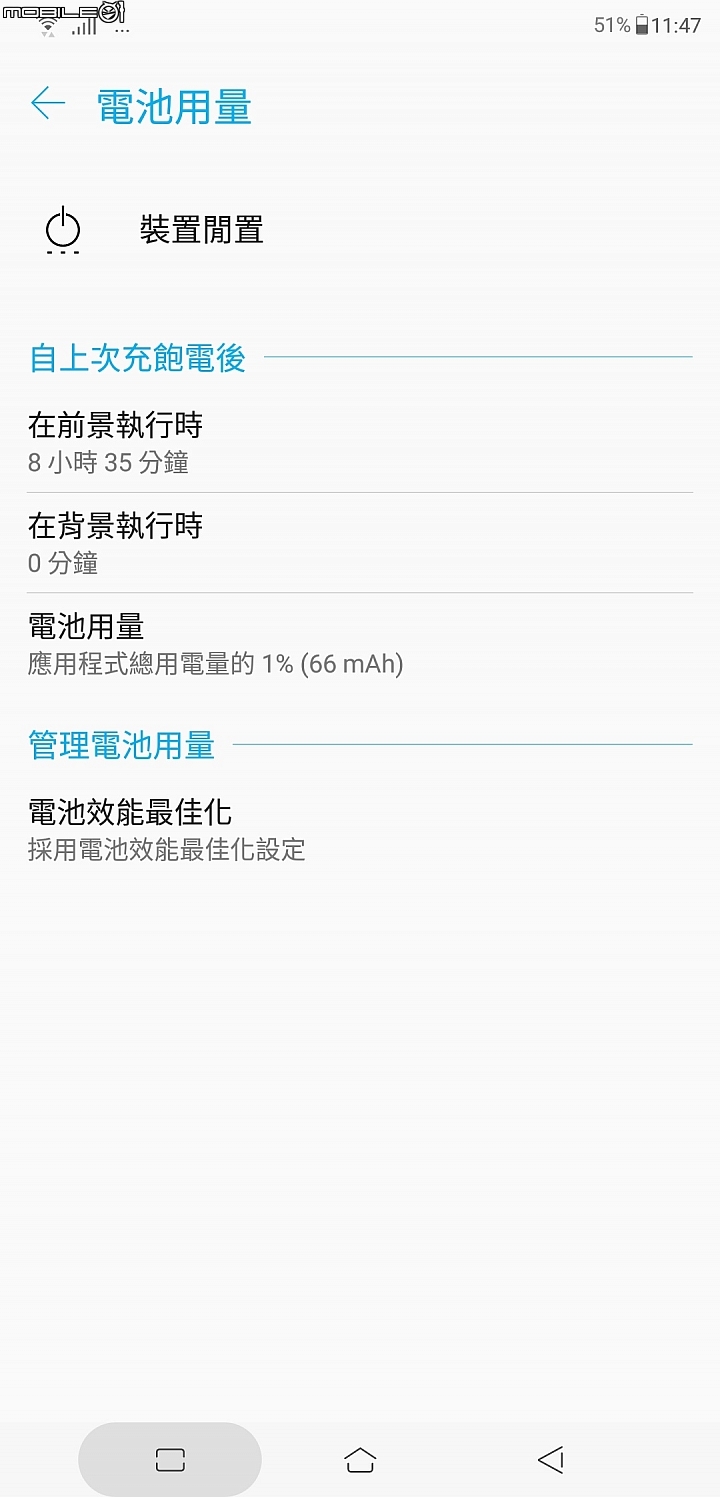Screen dimensions: 720x1497
Task: Open recent apps from navigation bar
Action: 170,1460
